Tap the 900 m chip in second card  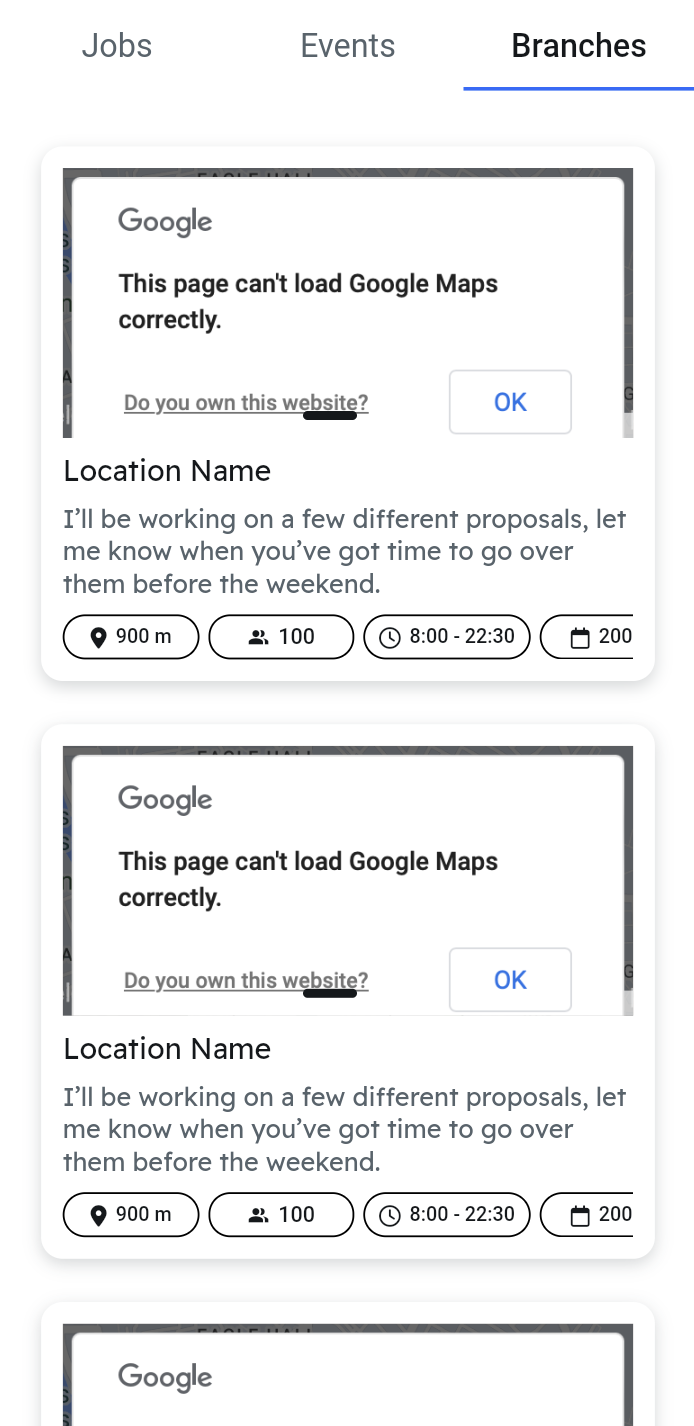pos(131,1215)
